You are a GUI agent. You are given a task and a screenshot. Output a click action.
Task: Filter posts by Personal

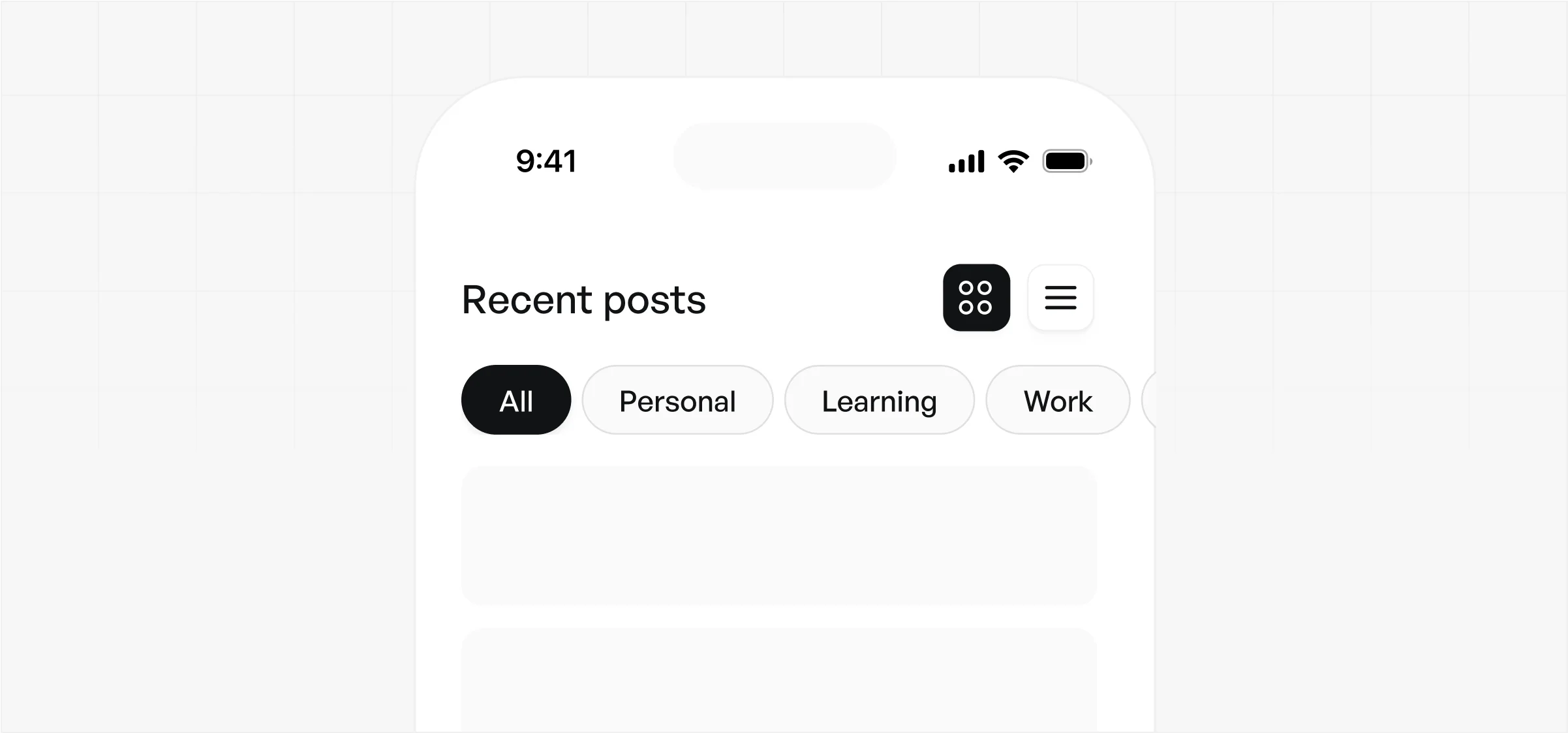pyautogui.click(x=677, y=400)
